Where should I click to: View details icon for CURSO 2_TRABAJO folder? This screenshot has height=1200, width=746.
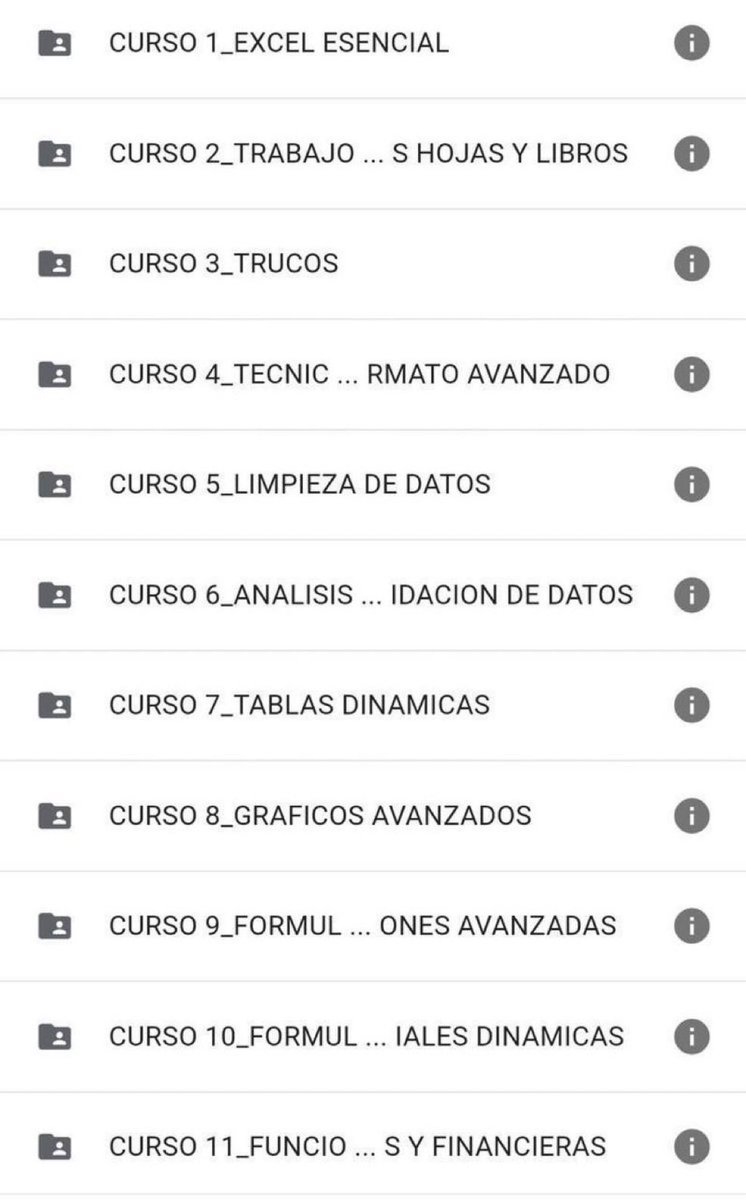pyautogui.click(x=691, y=154)
